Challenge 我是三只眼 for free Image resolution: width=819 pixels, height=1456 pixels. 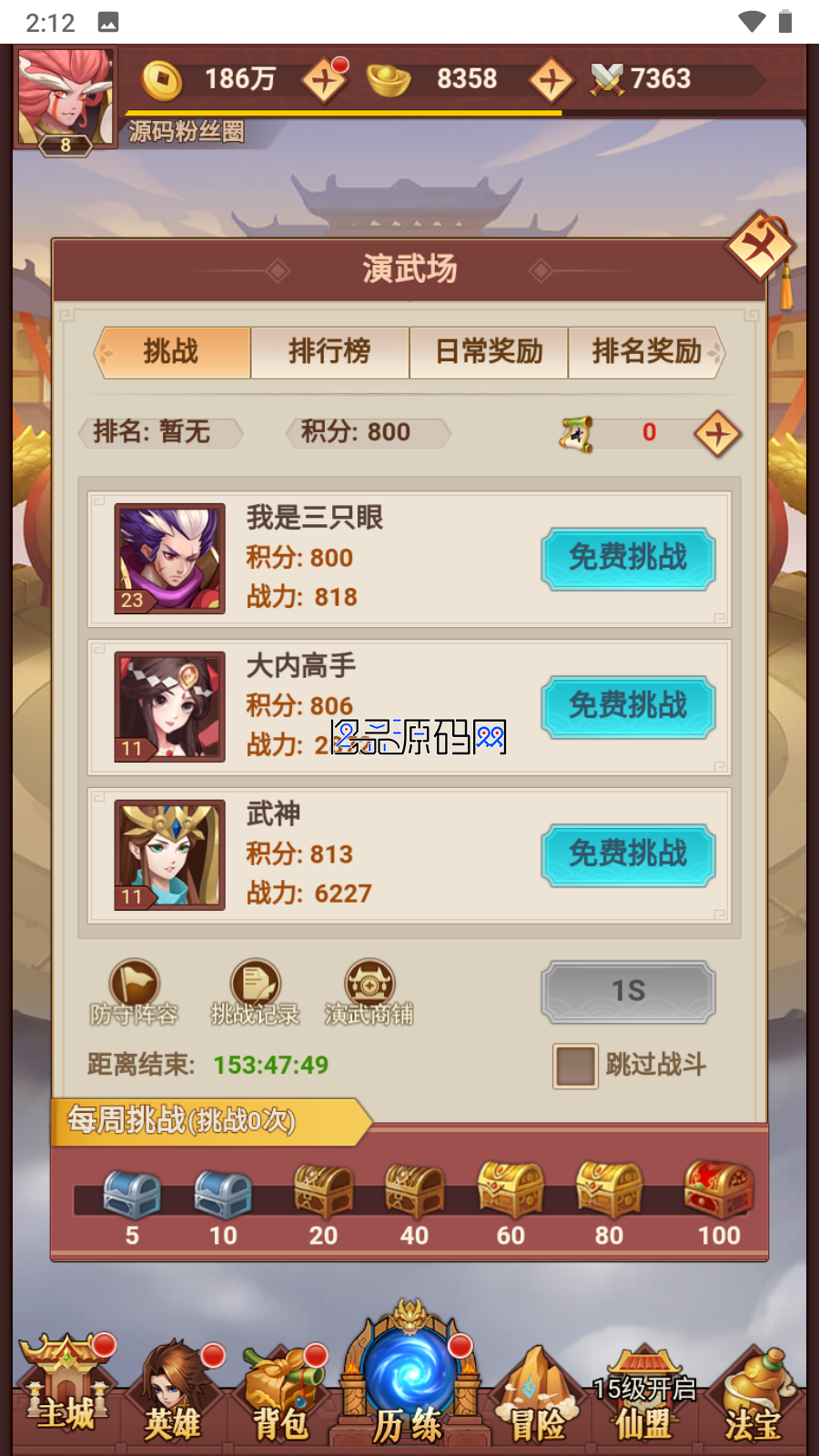tap(628, 558)
